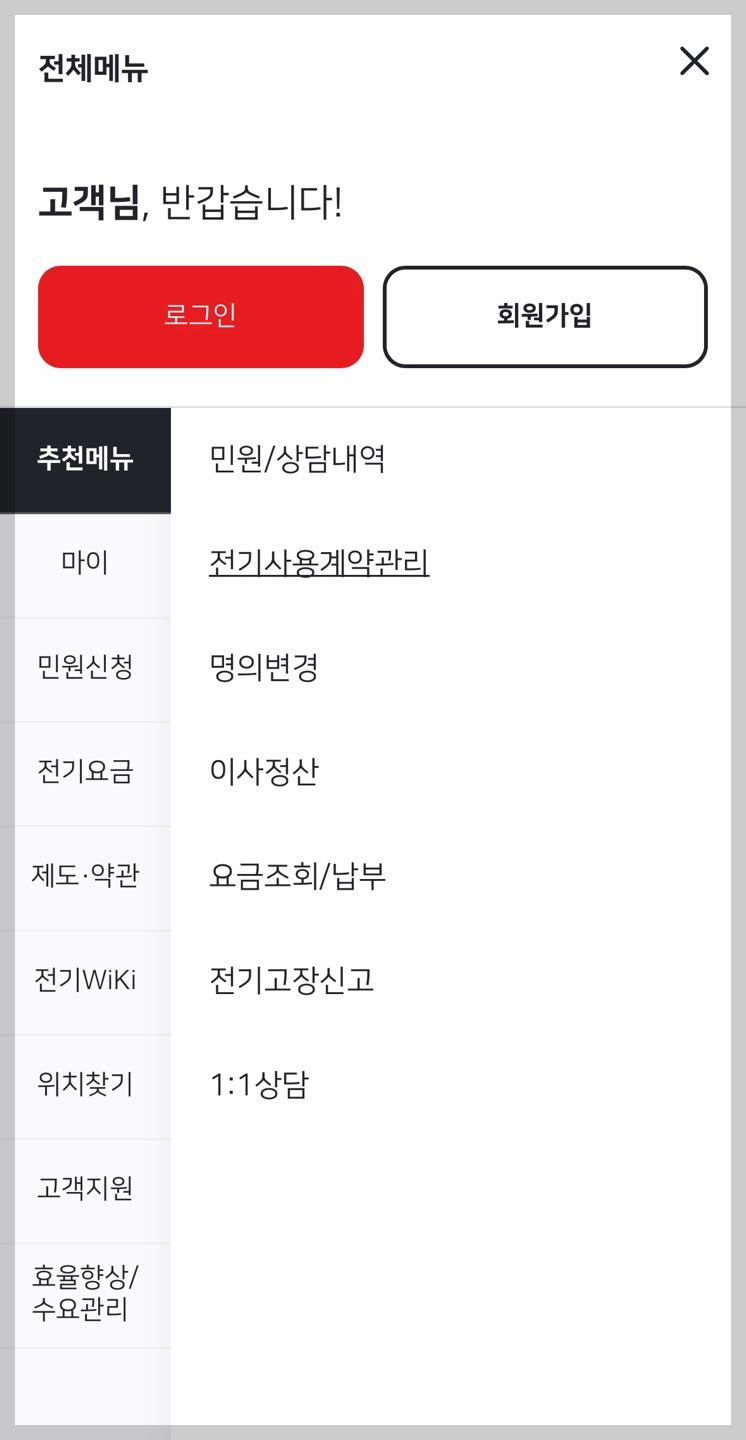This screenshot has width=746, height=1440.
Task: Open the underlined 전기사용계약관리 link
Action: point(318,563)
